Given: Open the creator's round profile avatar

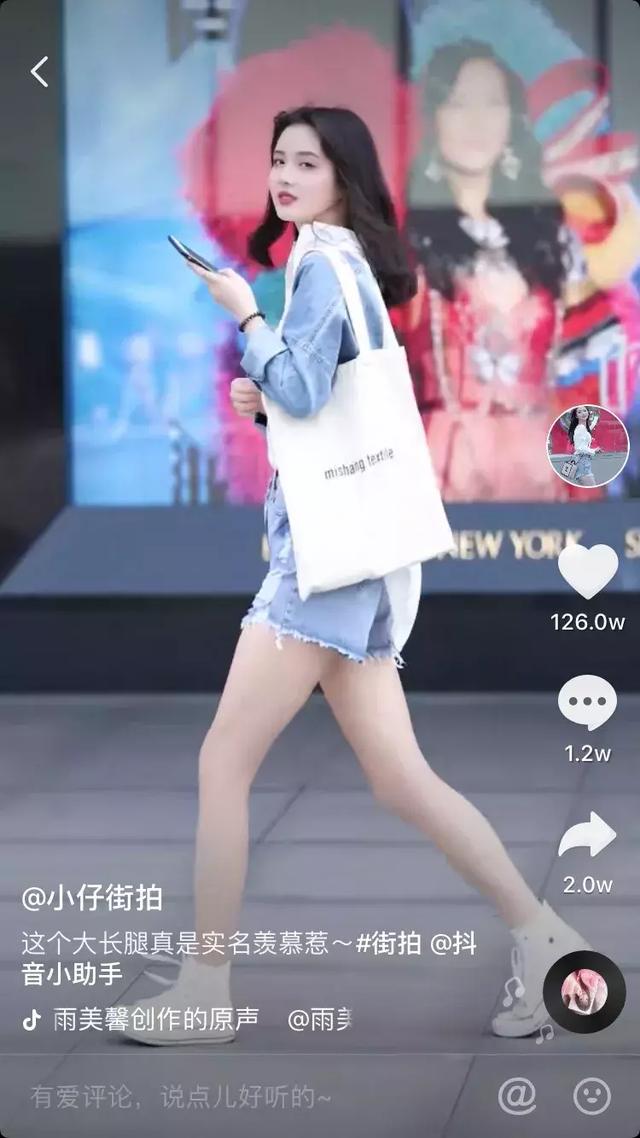Looking at the screenshot, I should [588, 446].
